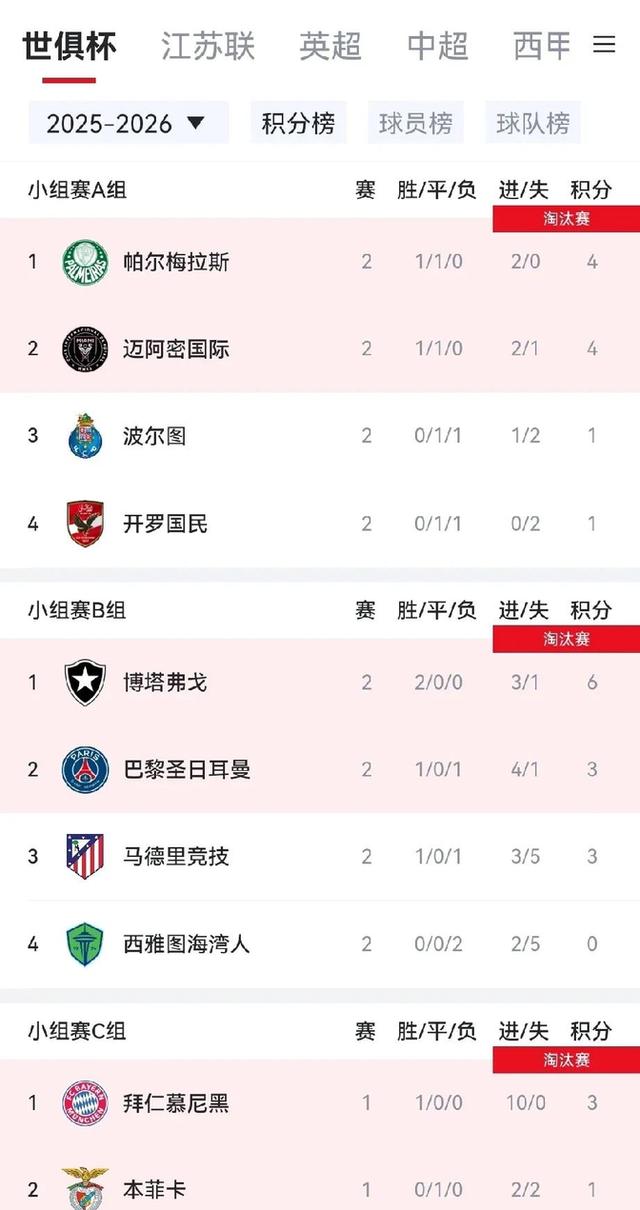Switch to the 中超 tab
This screenshot has width=640, height=1210.
[438, 46]
